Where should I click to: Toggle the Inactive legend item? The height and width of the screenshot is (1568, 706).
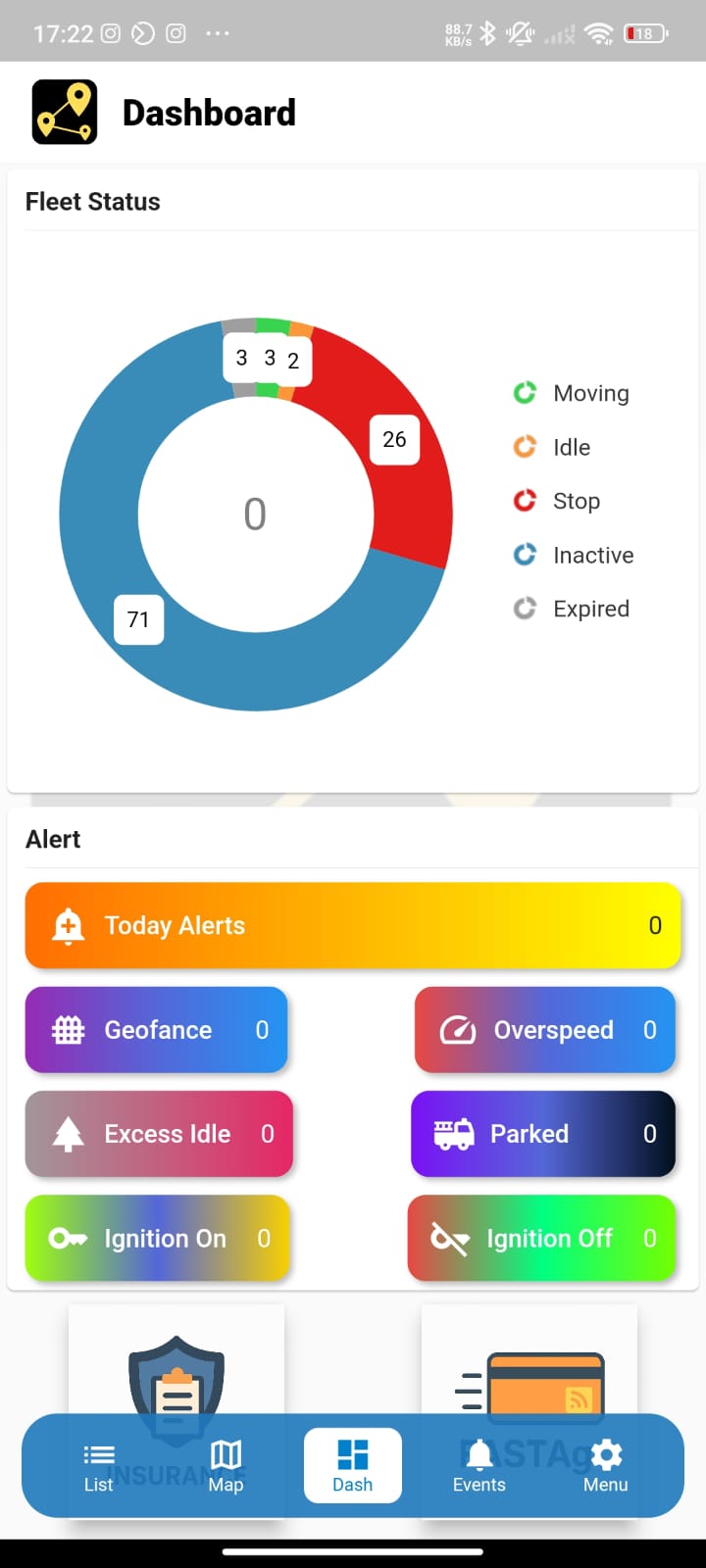[575, 555]
